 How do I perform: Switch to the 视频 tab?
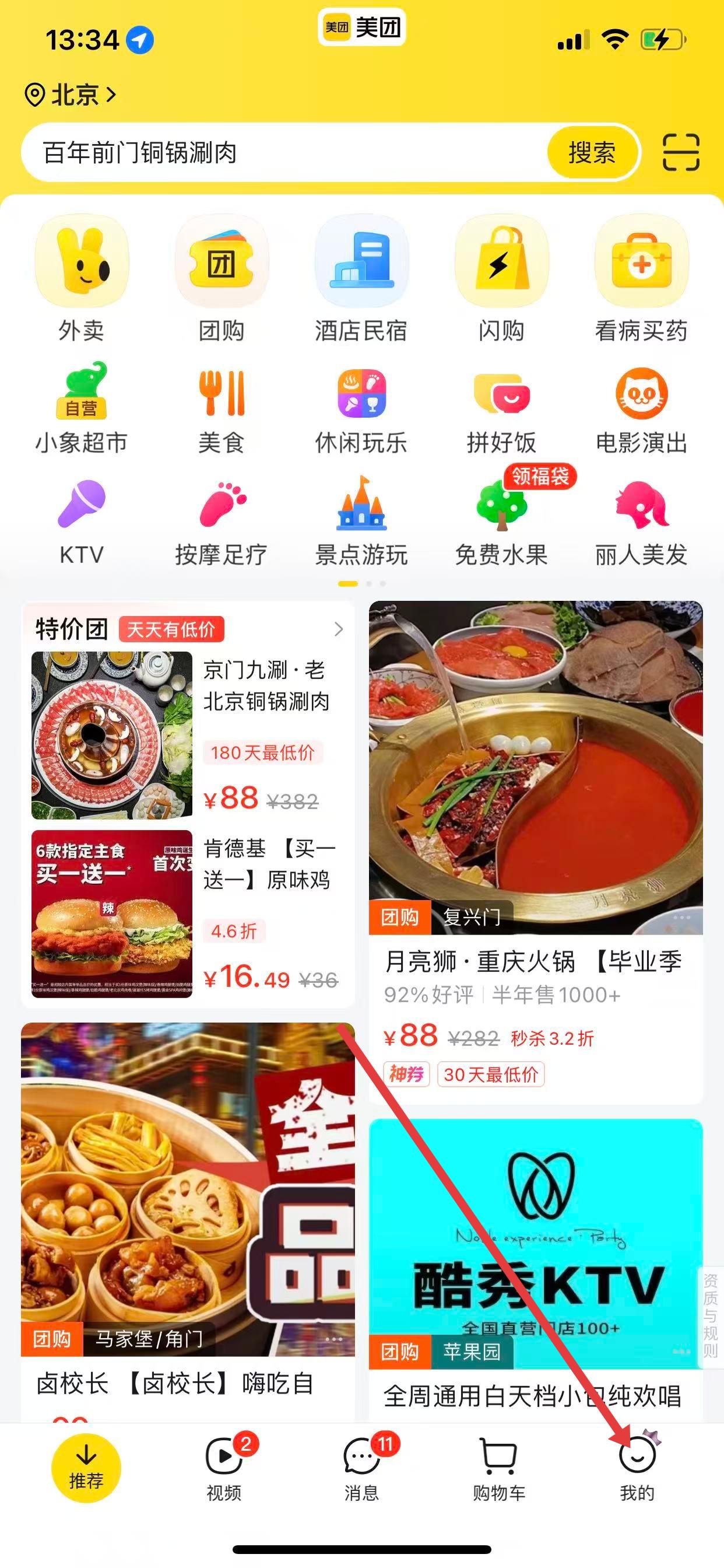[x=224, y=1468]
